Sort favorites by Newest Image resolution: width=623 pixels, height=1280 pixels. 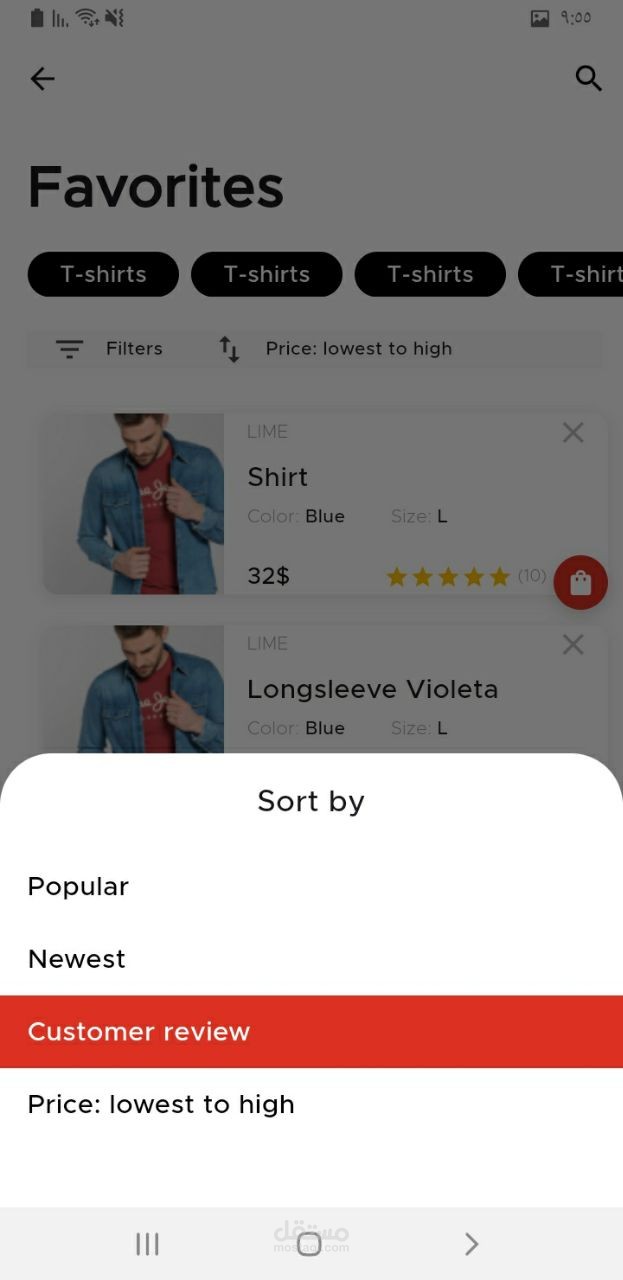click(77, 959)
